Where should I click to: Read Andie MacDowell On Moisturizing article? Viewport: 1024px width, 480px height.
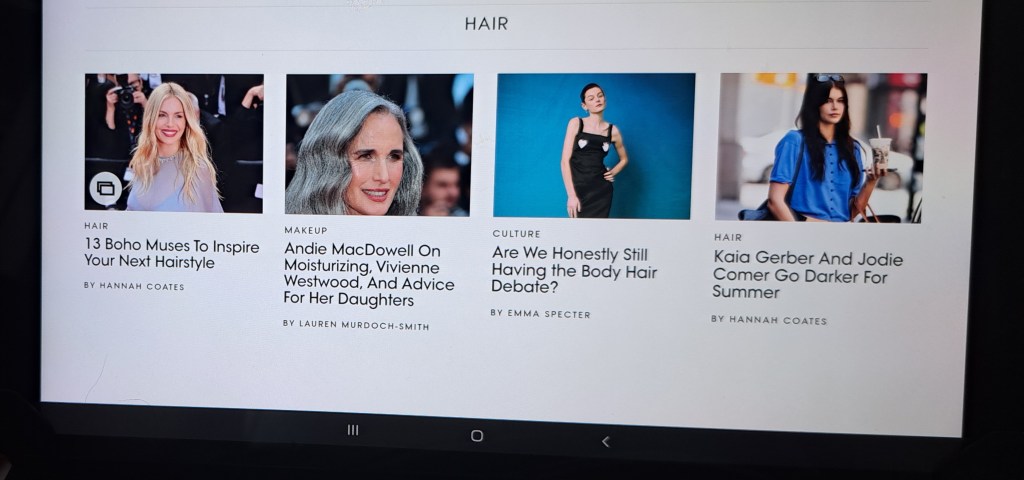[368, 275]
